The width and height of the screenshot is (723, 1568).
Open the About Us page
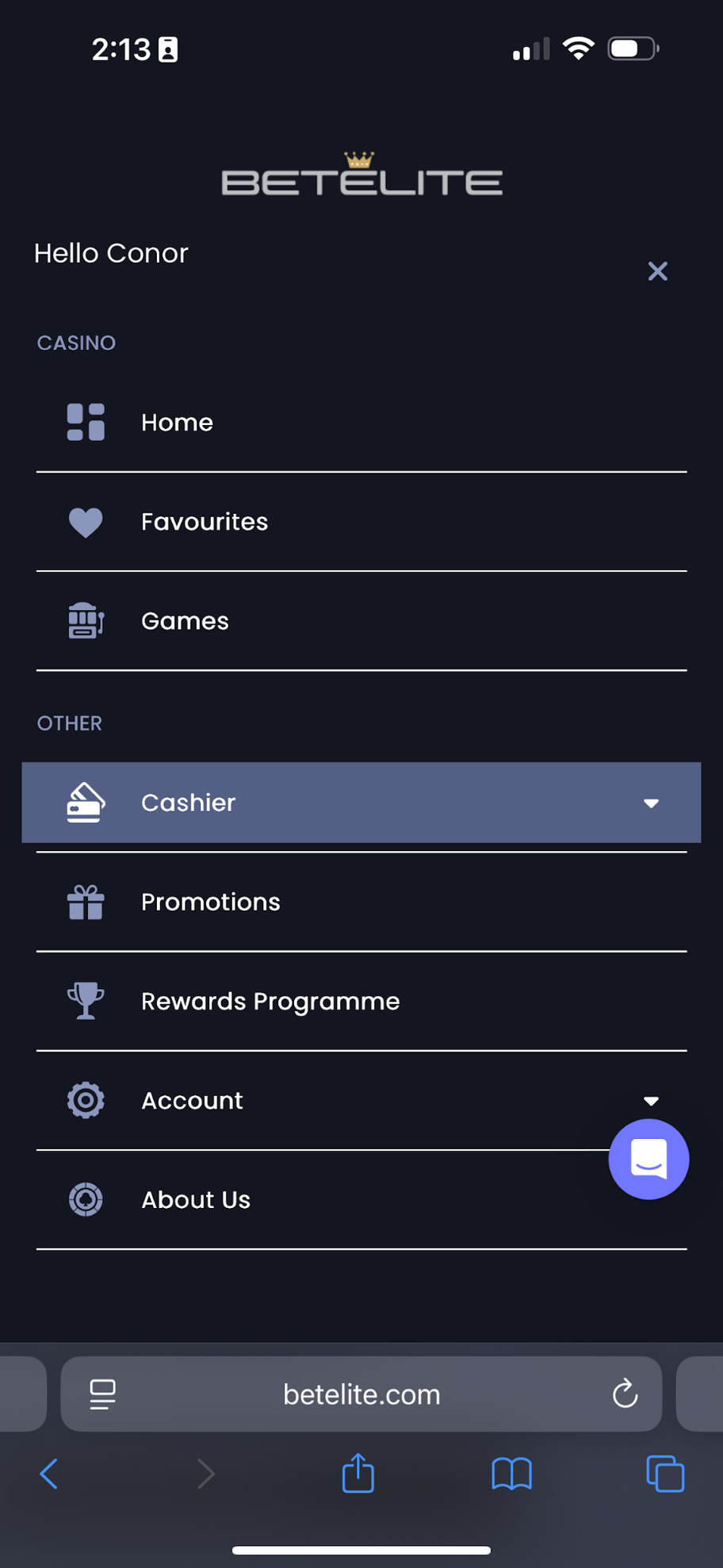coord(195,1200)
